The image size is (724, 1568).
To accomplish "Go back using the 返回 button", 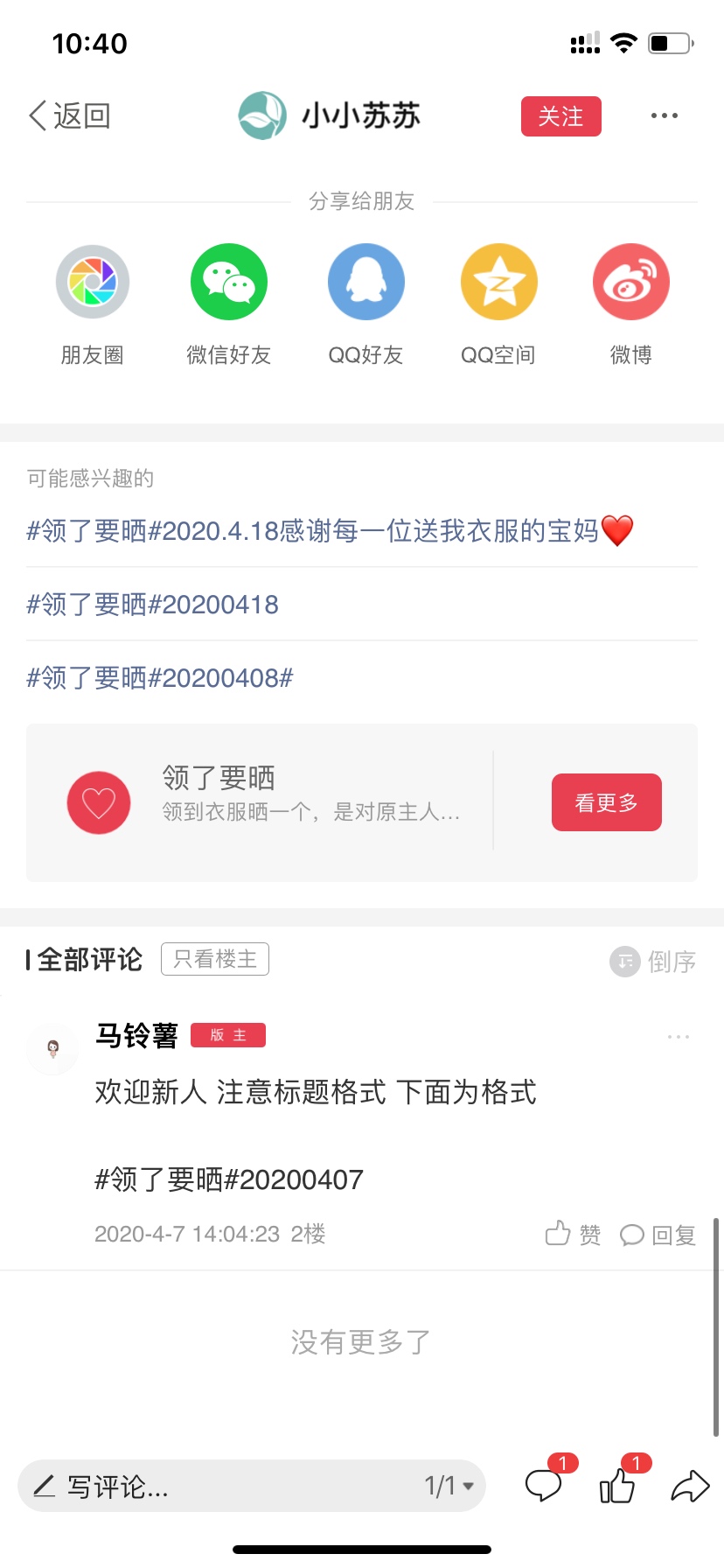I will tap(70, 115).
